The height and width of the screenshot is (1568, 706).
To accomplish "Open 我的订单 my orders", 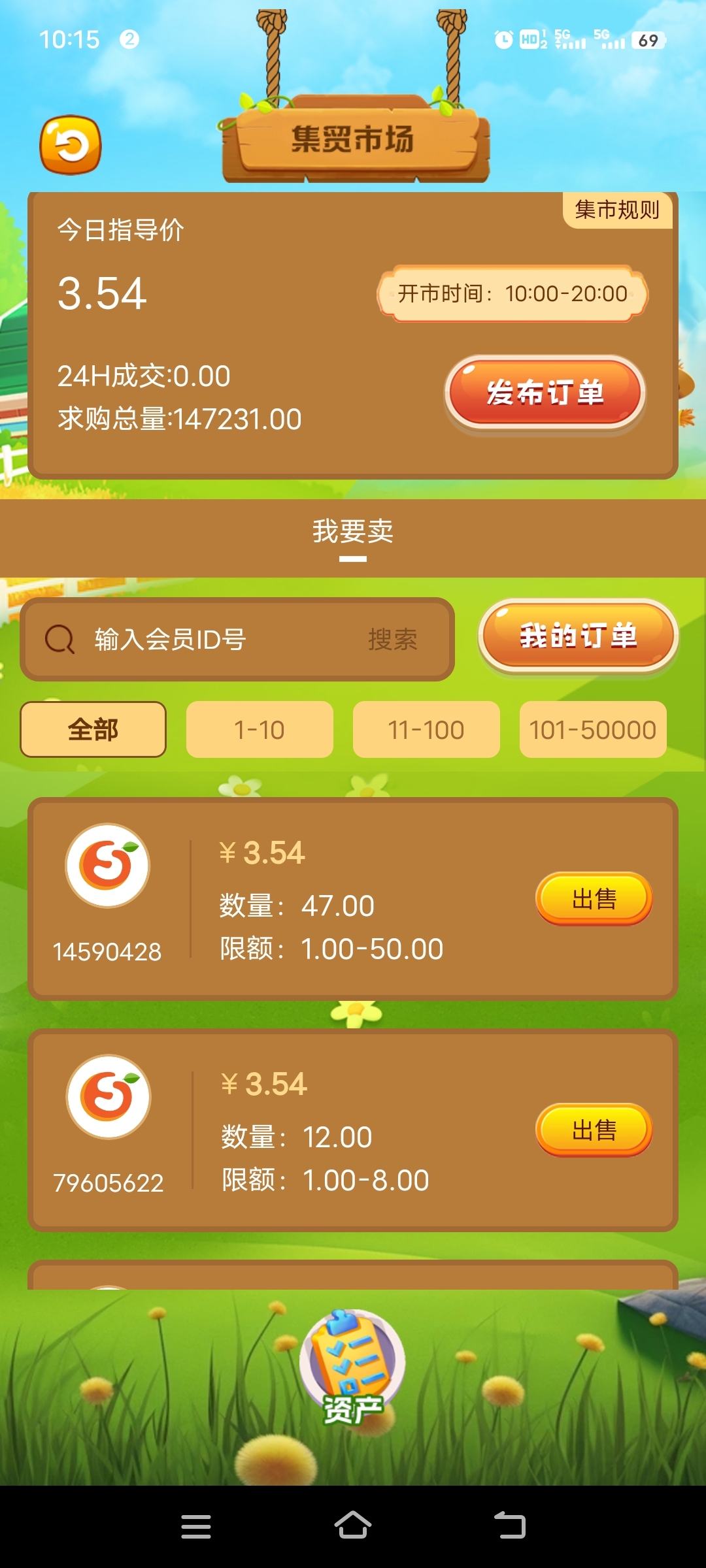I will (x=577, y=637).
